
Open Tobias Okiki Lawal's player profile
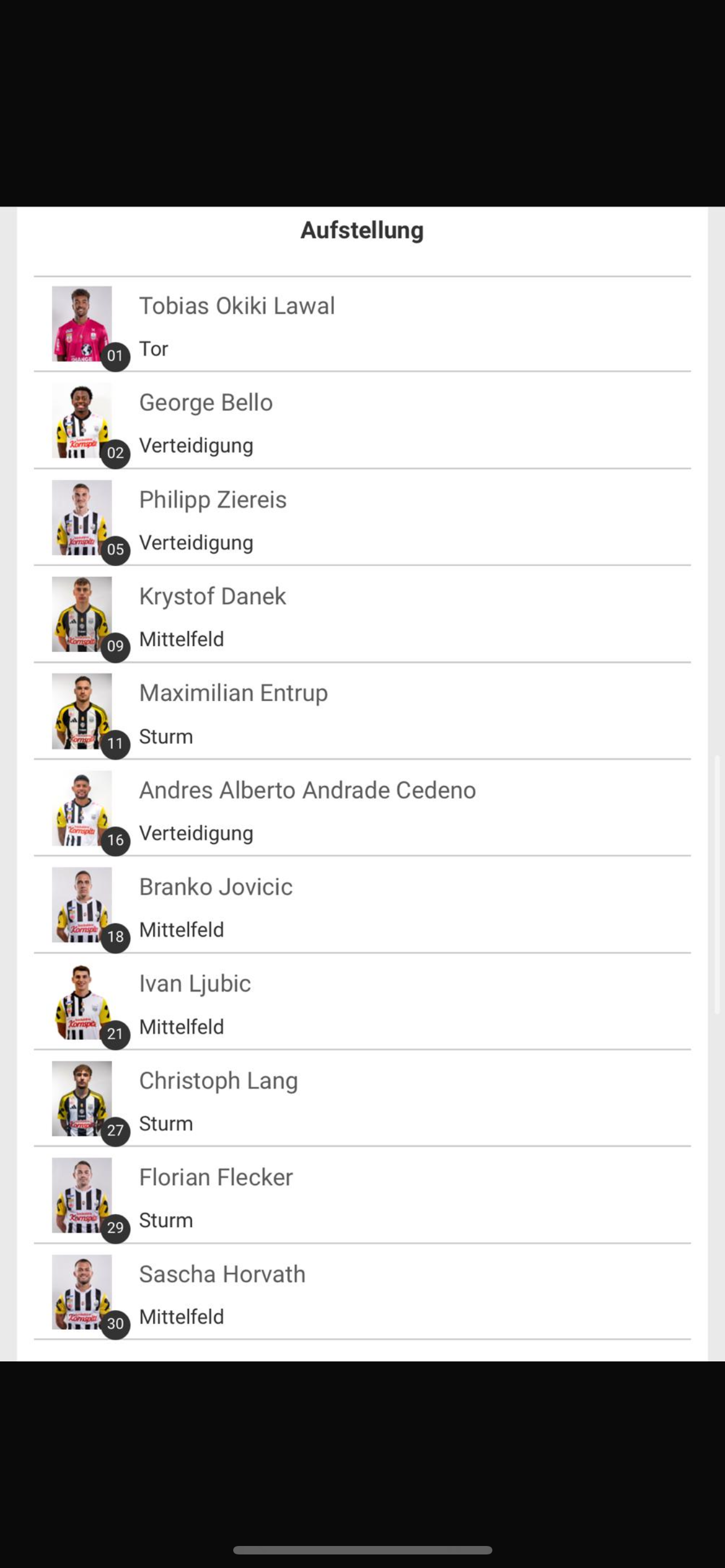coord(362,324)
